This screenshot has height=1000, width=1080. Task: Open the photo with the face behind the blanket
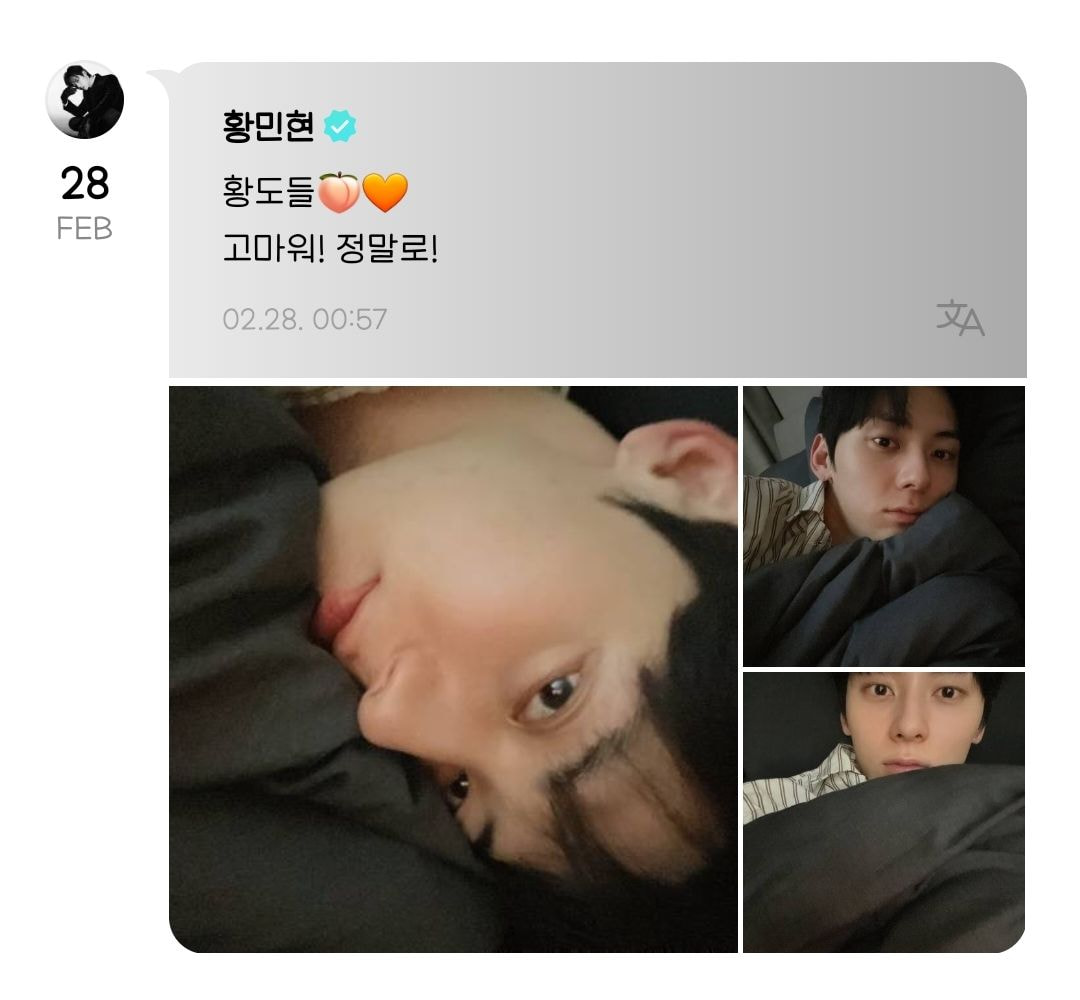point(883,810)
